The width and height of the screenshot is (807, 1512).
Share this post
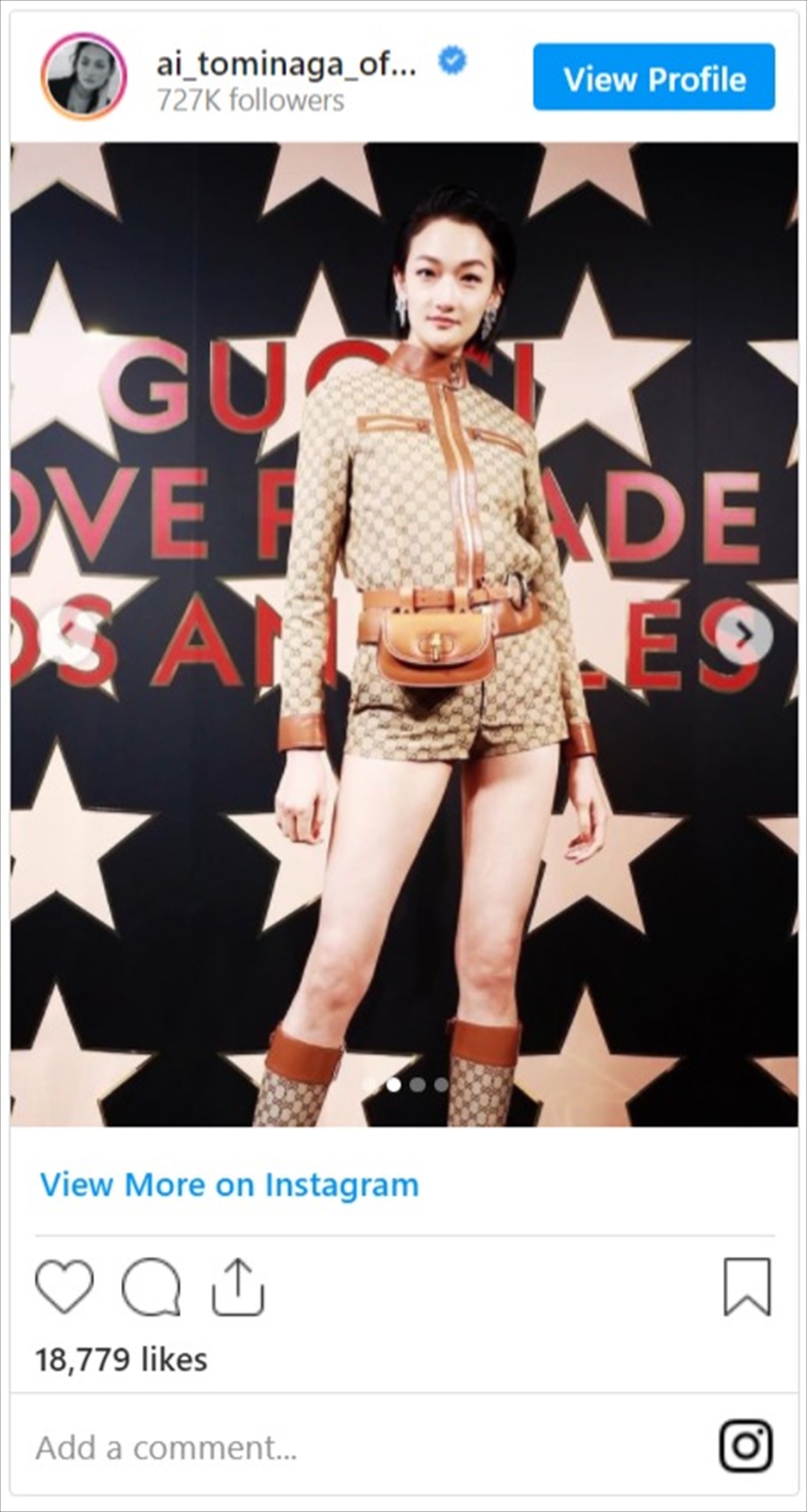(238, 1285)
